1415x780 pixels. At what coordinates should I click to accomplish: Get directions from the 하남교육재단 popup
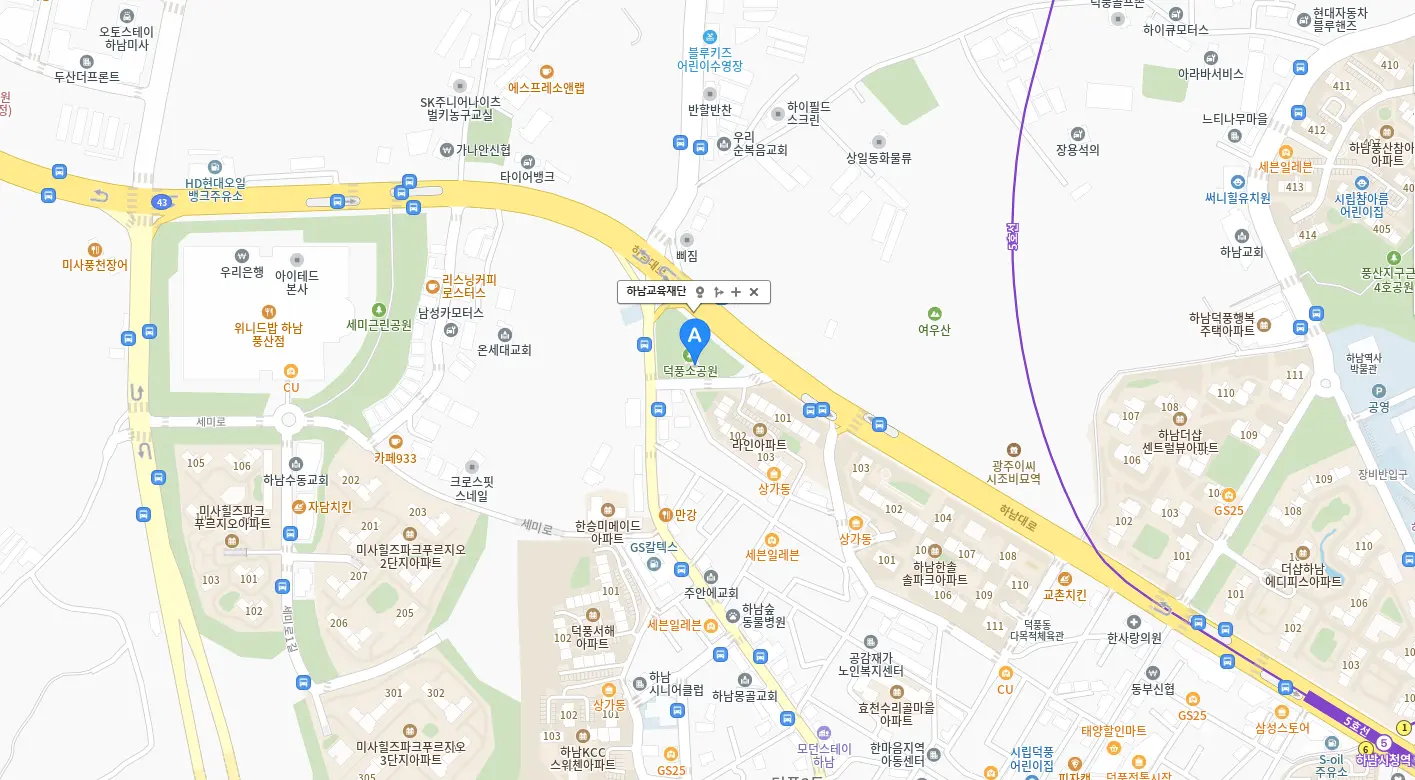[718, 292]
